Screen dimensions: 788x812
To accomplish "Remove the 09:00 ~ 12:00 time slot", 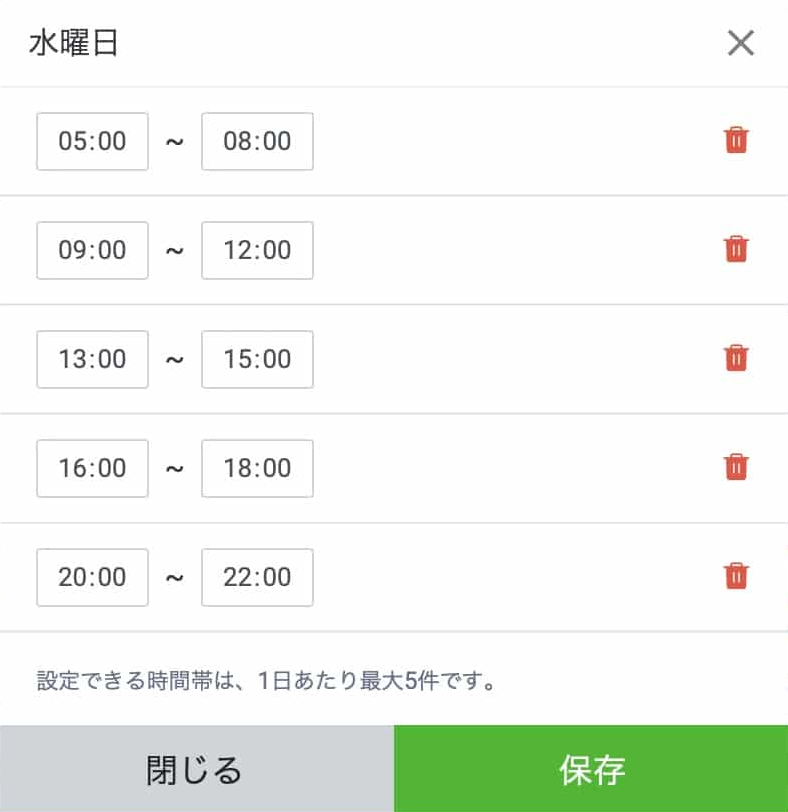I will pyautogui.click(x=736, y=249).
